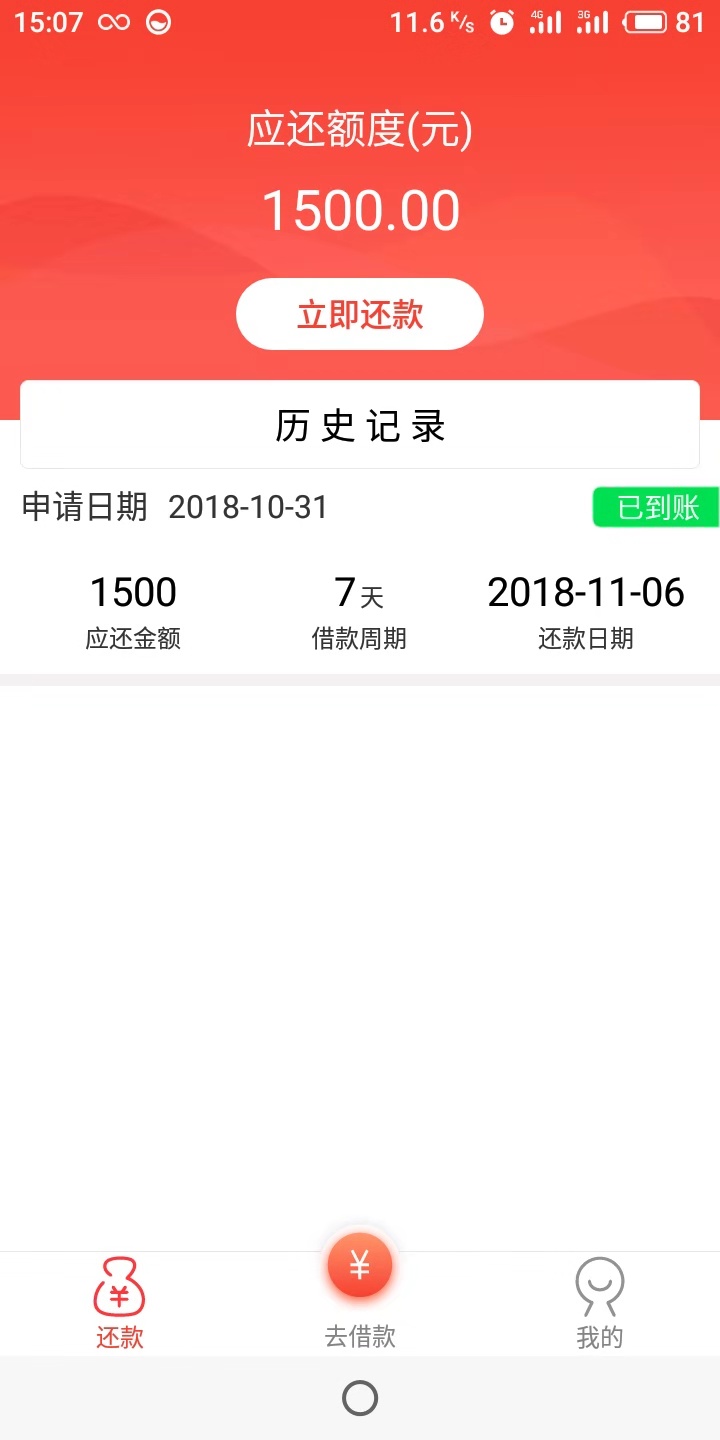The width and height of the screenshot is (720, 1440).
Task: Go to the 去借款 borrow tab
Action: click(x=360, y=1290)
